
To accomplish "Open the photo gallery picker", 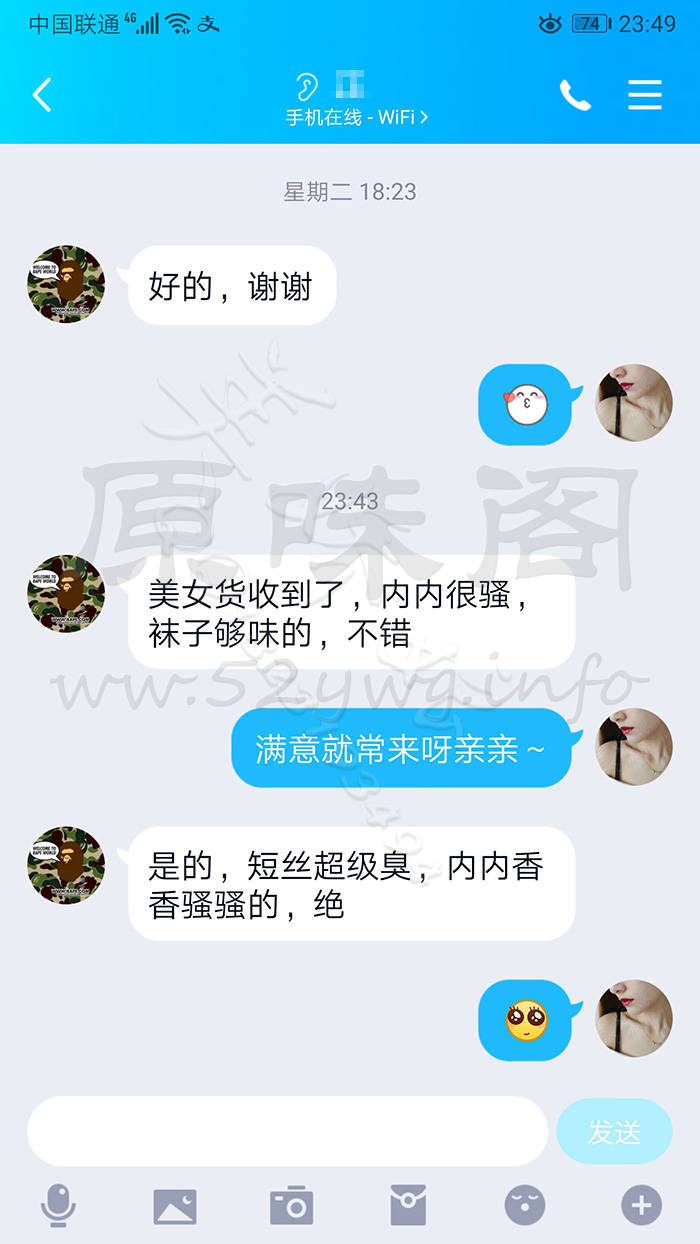I will pos(175,1206).
